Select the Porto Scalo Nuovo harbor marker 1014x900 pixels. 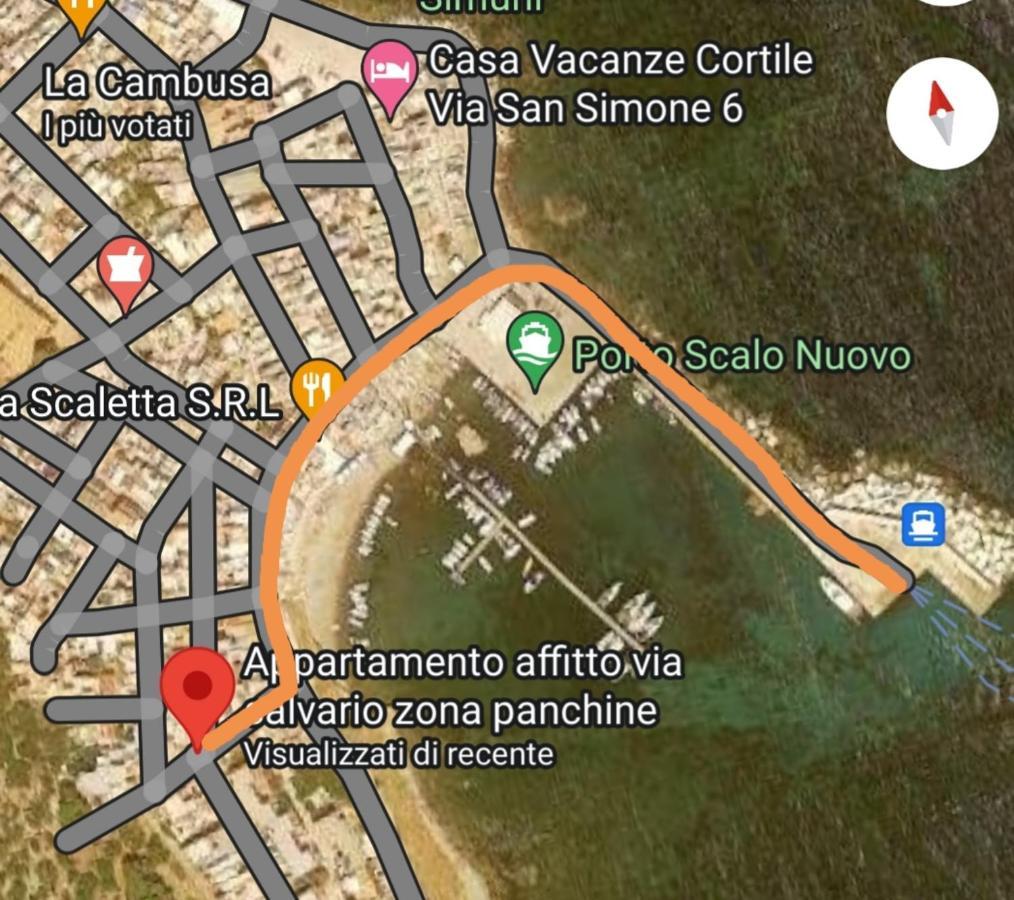coord(536,345)
